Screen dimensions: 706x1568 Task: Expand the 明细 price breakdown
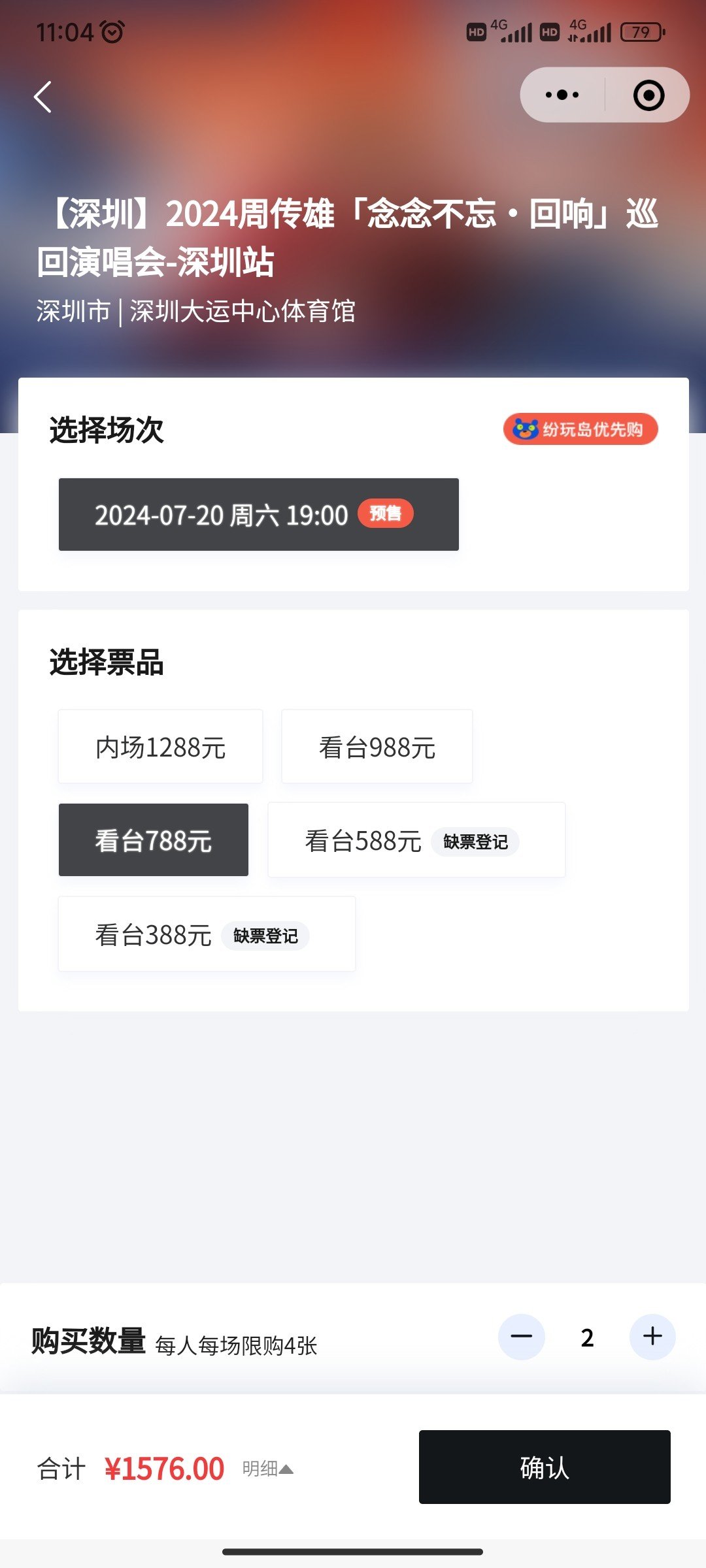tap(268, 1469)
